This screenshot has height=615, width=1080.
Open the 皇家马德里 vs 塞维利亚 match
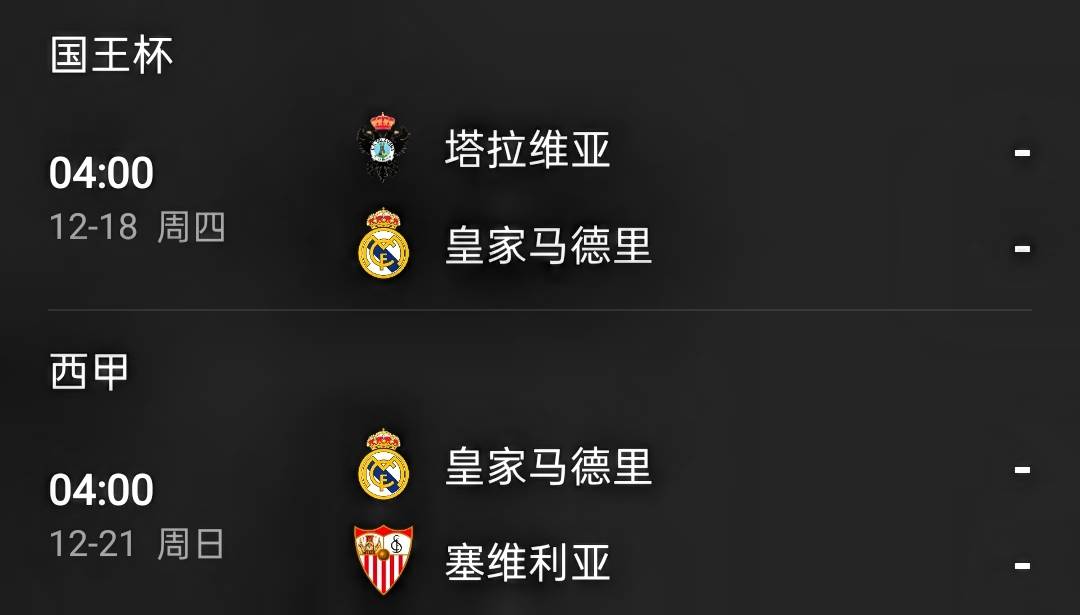[540, 515]
